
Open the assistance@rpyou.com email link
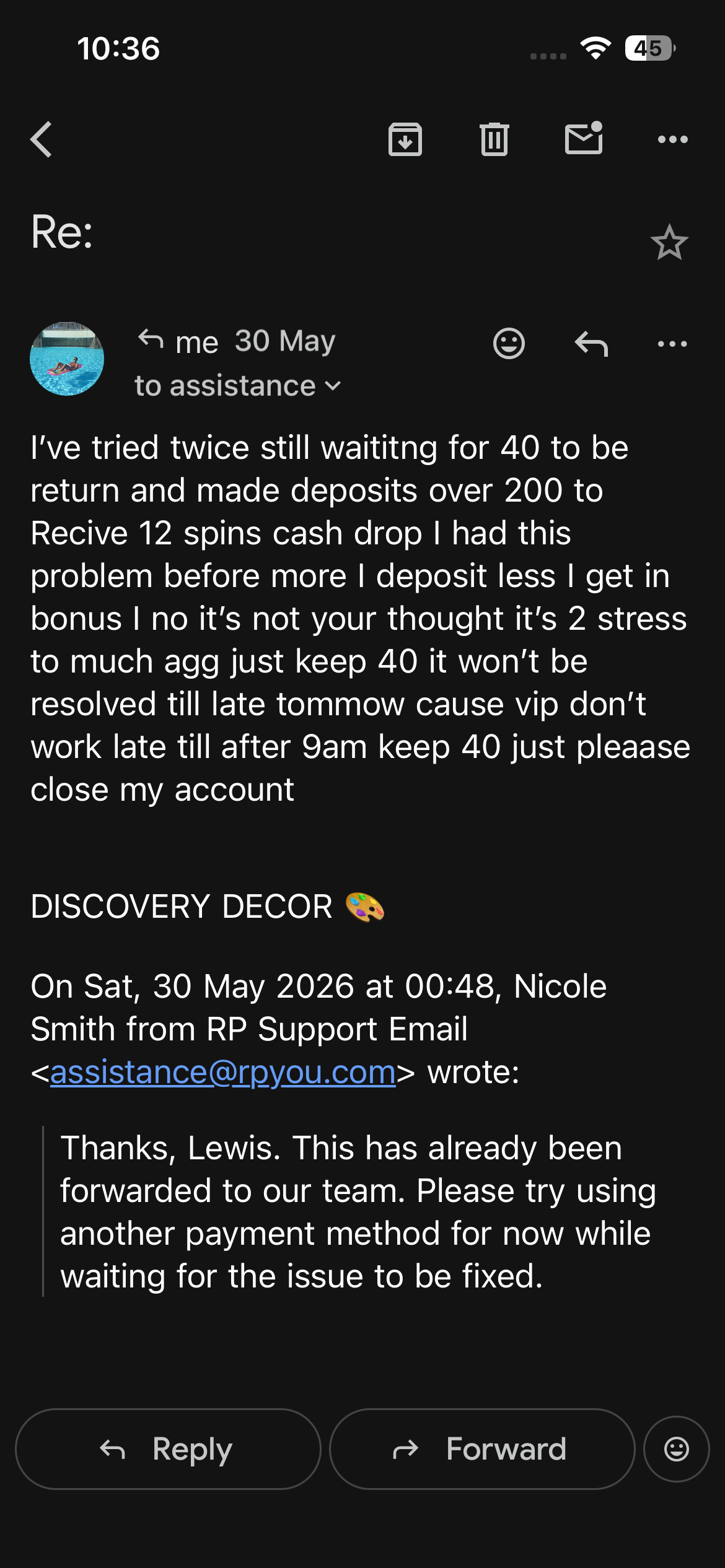(x=223, y=1072)
